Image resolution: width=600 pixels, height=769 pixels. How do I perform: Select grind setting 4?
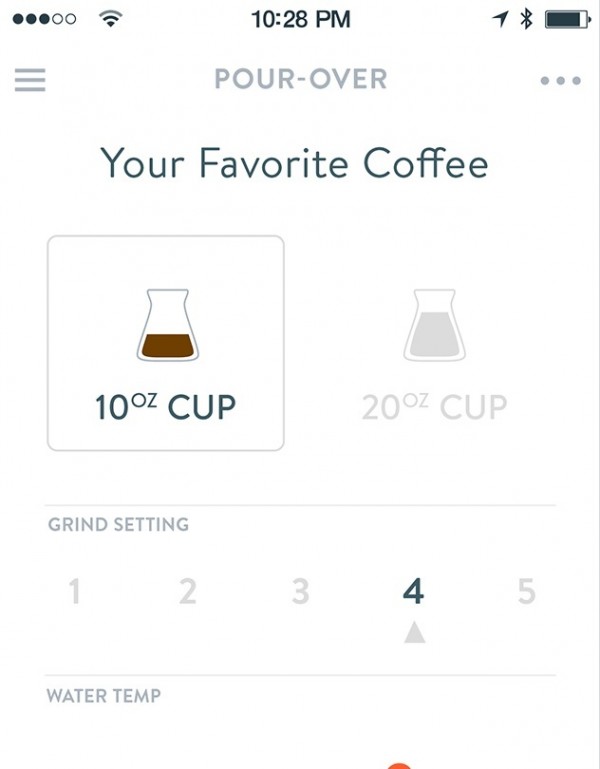click(x=413, y=592)
